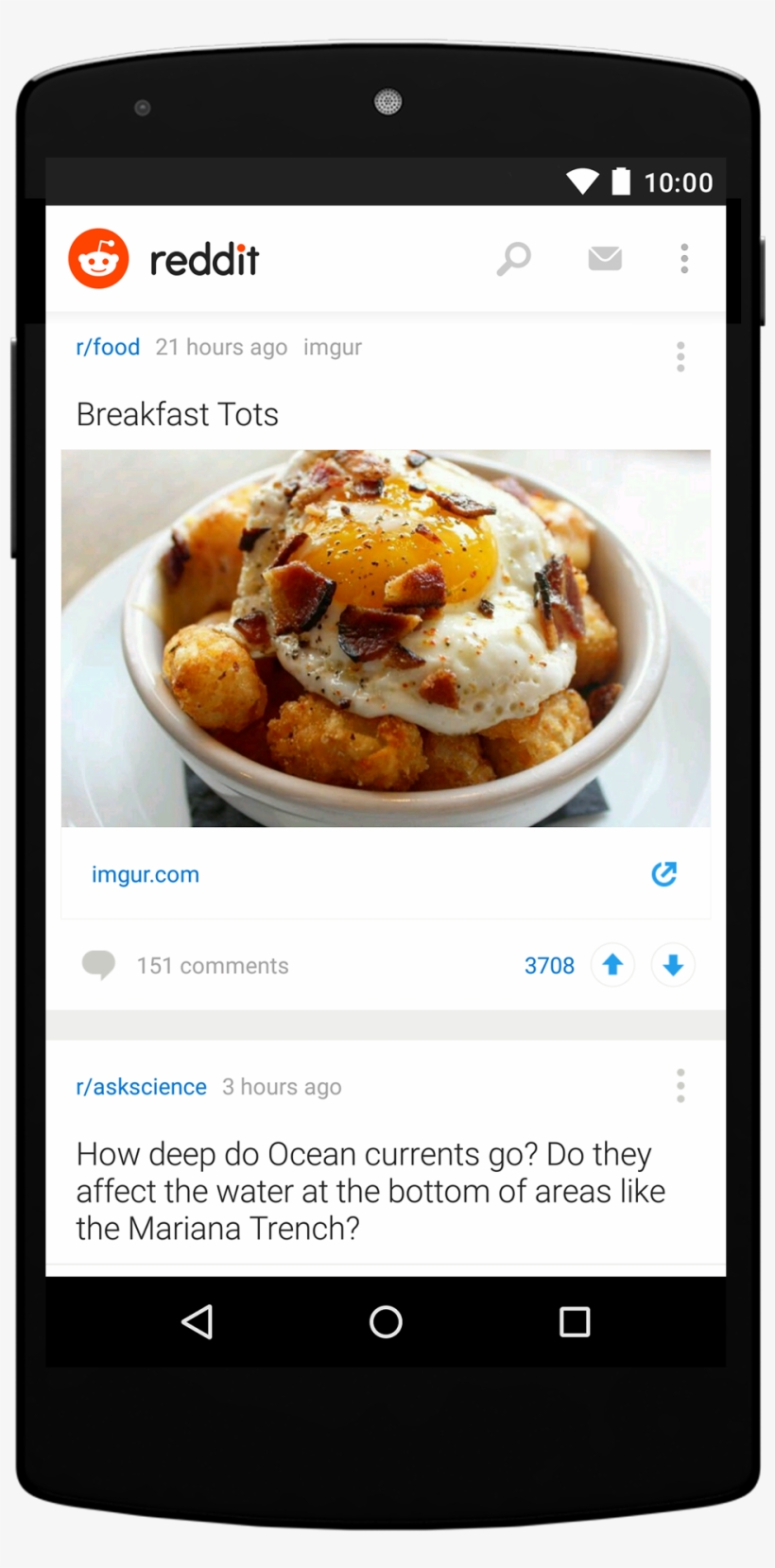Open the external link icon beside imgur.com
The image size is (775, 1568).
(664, 874)
